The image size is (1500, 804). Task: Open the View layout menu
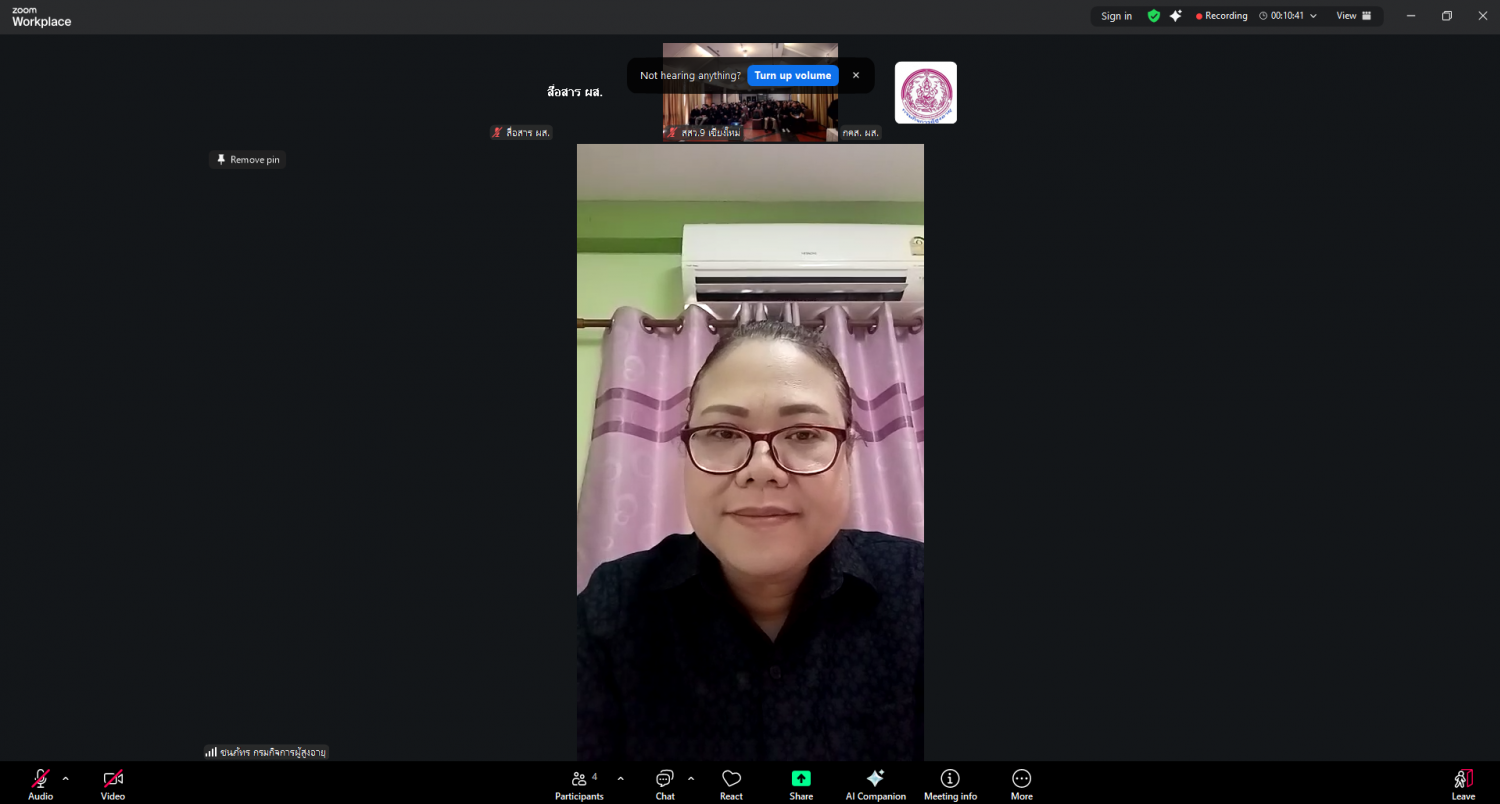[1354, 16]
